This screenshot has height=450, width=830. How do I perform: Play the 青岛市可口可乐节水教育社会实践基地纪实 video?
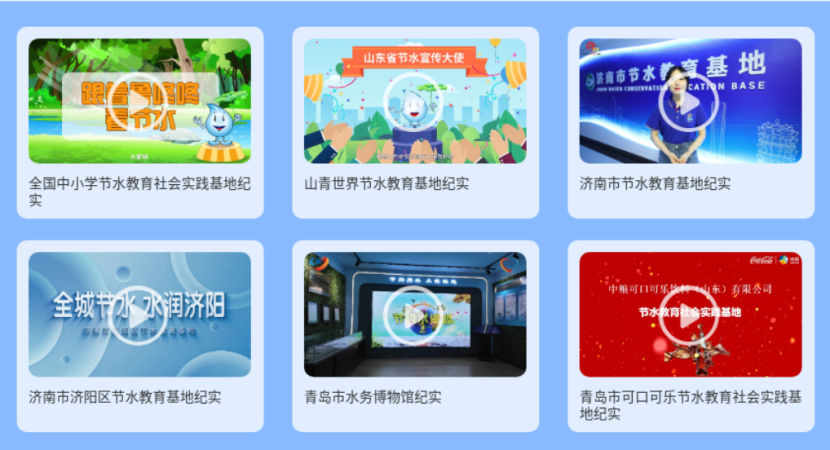point(690,314)
